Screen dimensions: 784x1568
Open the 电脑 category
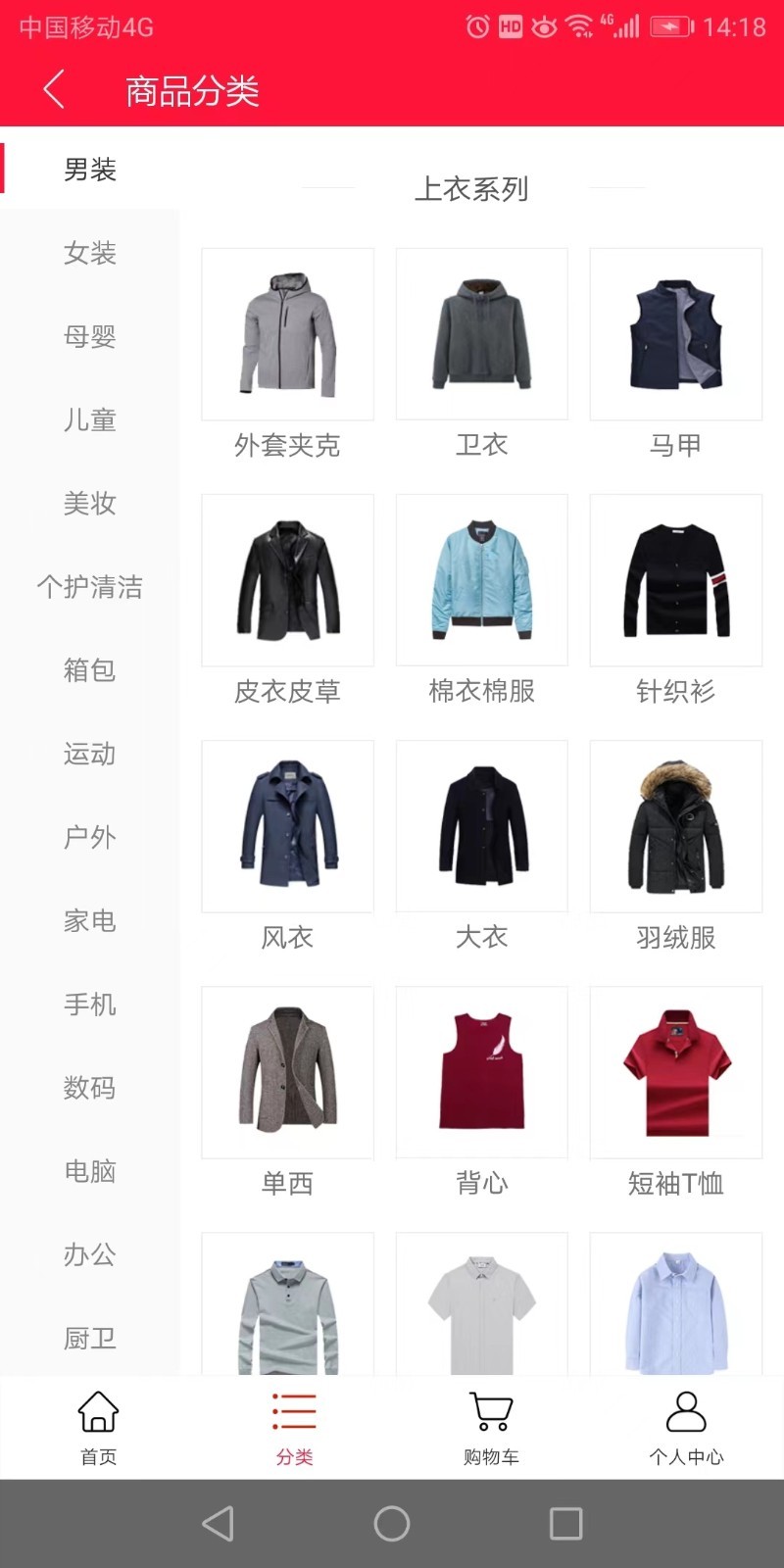(90, 1170)
